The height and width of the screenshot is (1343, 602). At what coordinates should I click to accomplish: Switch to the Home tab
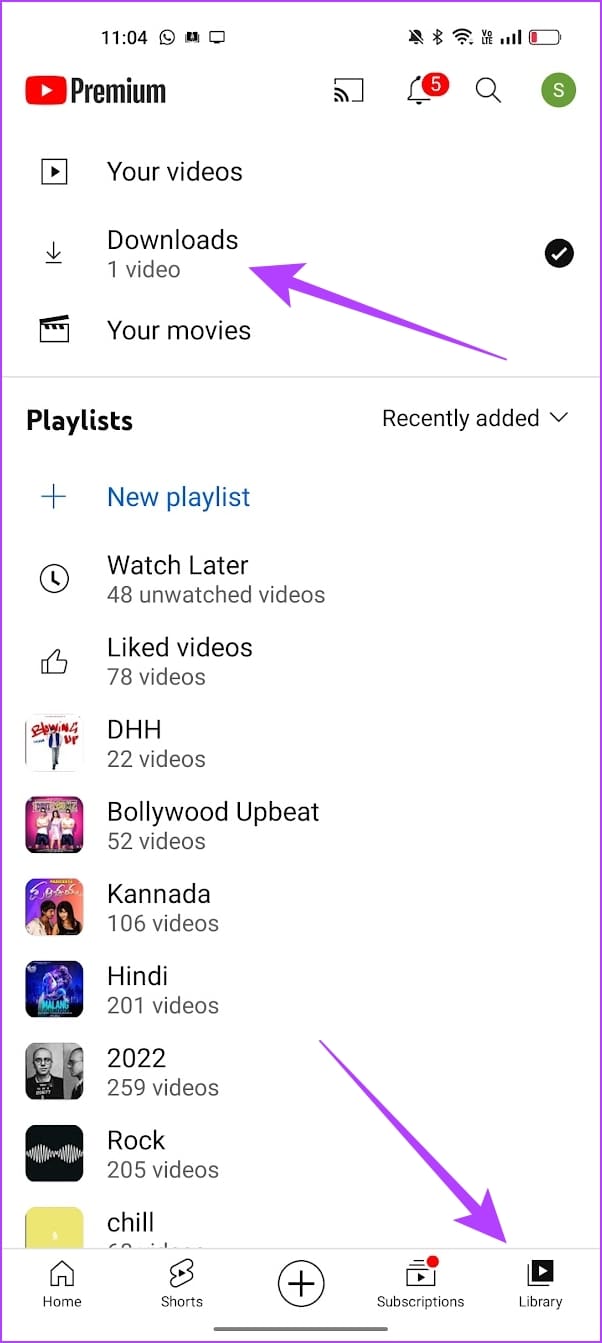[62, 1284]
